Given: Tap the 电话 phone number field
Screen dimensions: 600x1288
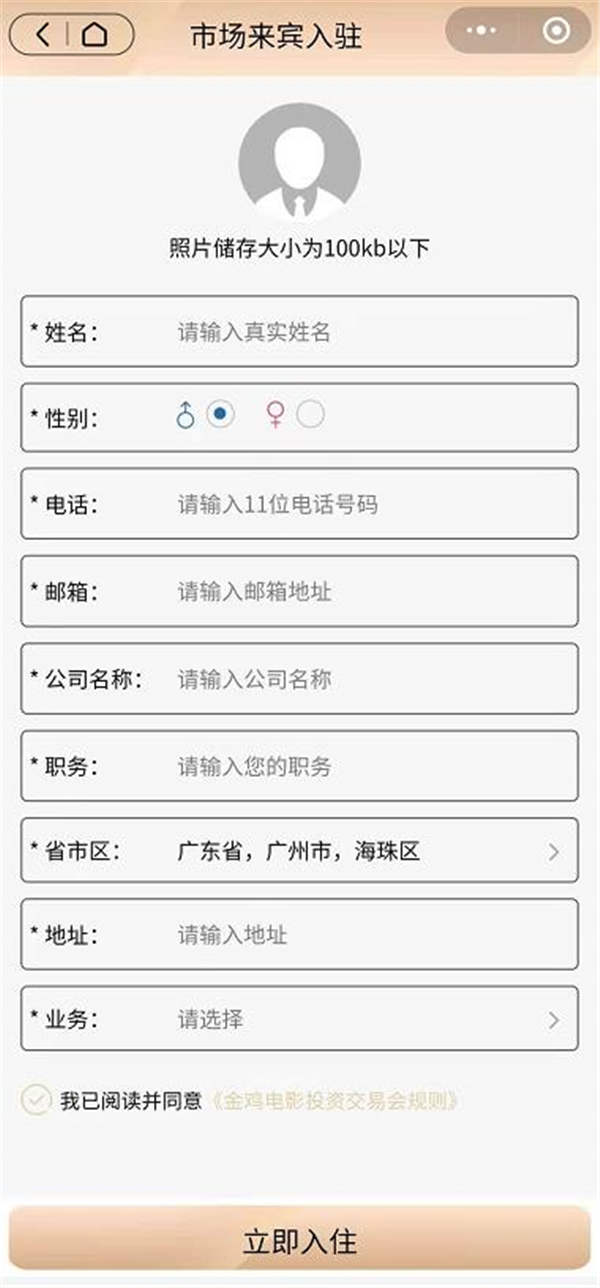Looking at the screenshot, I should click(300, 503).
